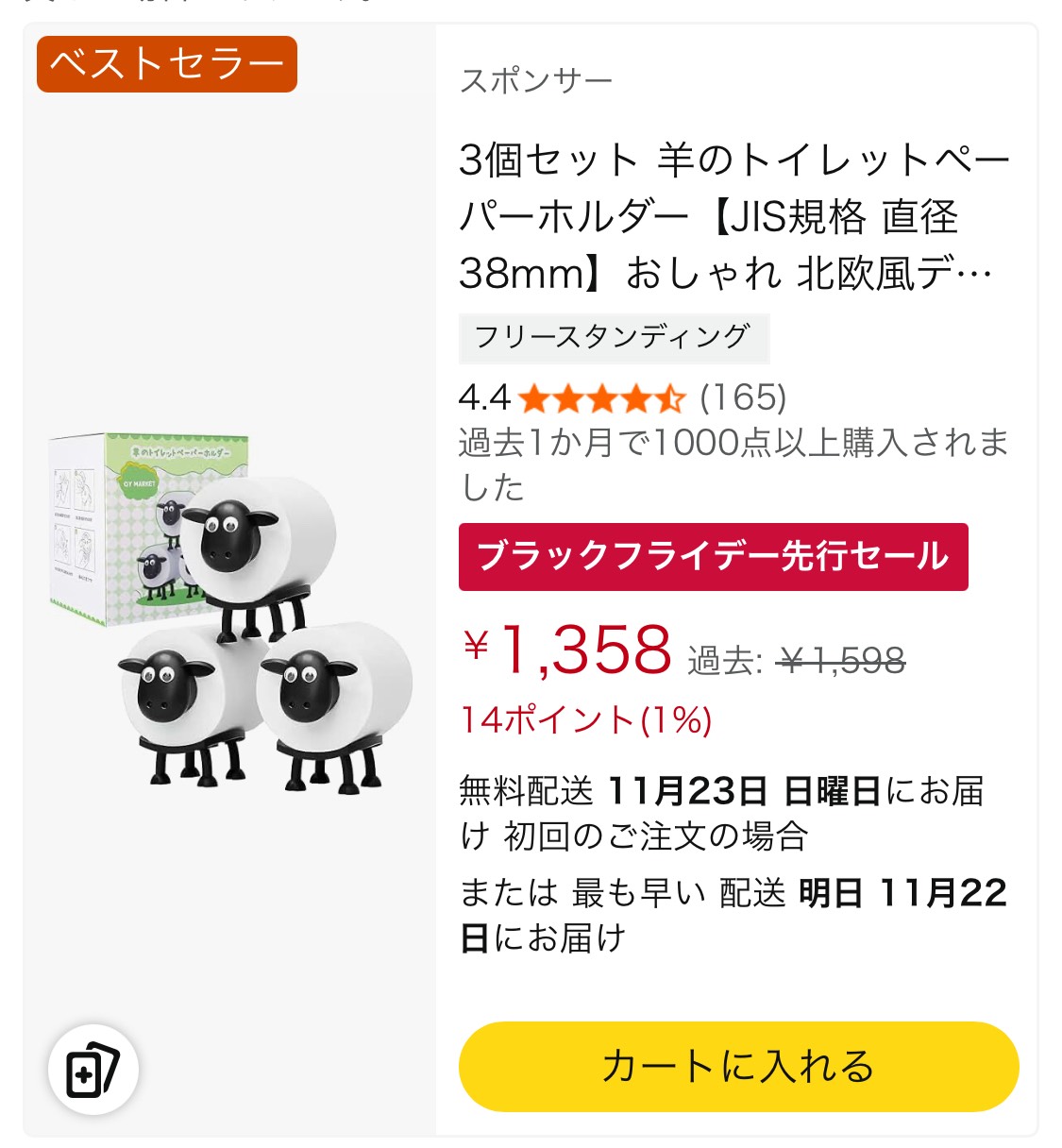Open the 3個セット sheep holder product title

pos(733,217)
